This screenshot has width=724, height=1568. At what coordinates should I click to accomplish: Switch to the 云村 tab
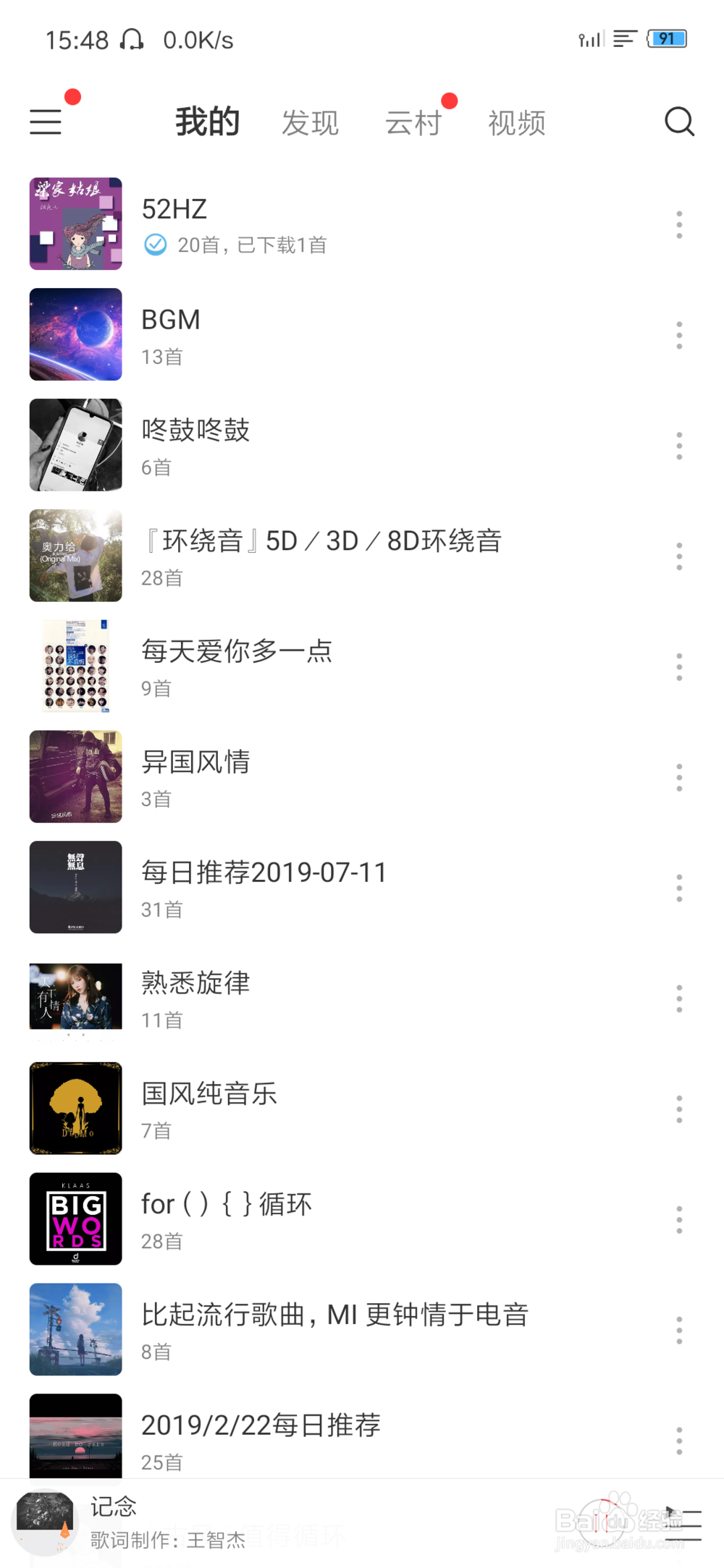tap(413, 122)
